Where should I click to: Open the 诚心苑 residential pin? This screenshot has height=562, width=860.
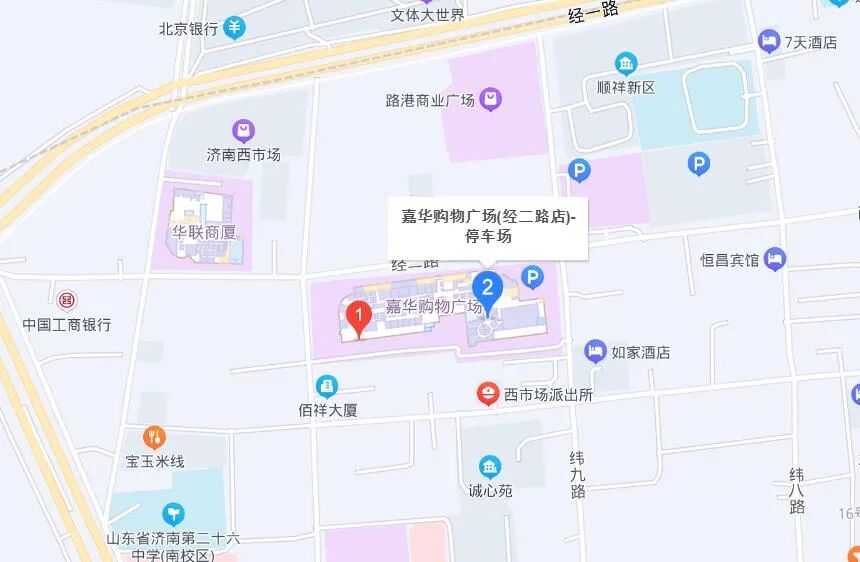point(490,467)
